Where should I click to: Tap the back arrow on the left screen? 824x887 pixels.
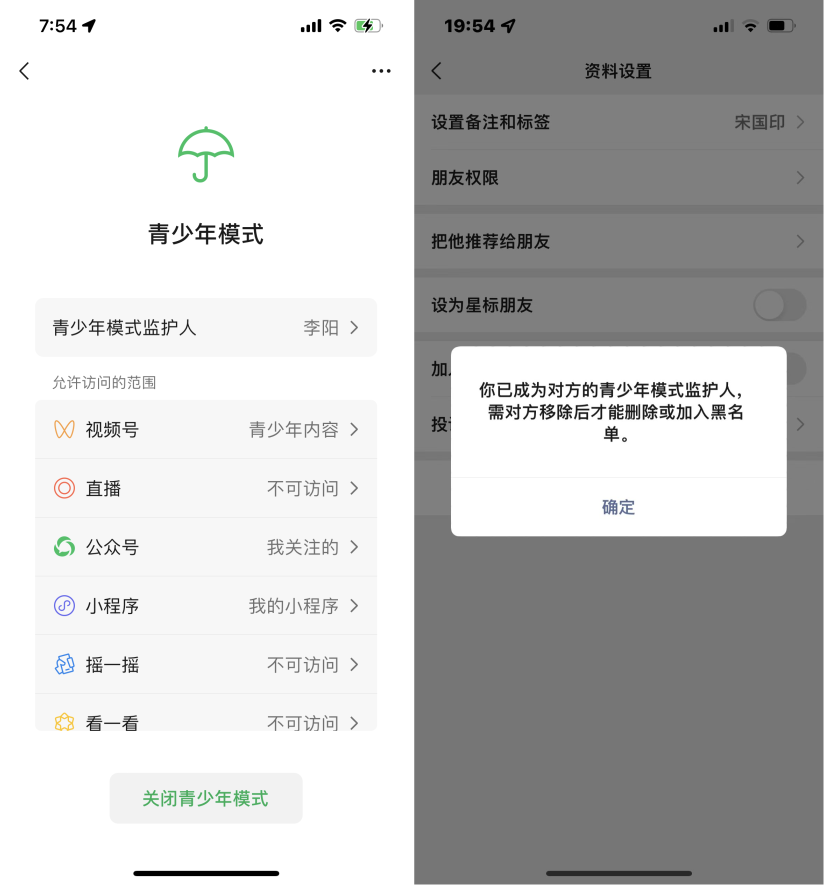[x=24, y=71]
